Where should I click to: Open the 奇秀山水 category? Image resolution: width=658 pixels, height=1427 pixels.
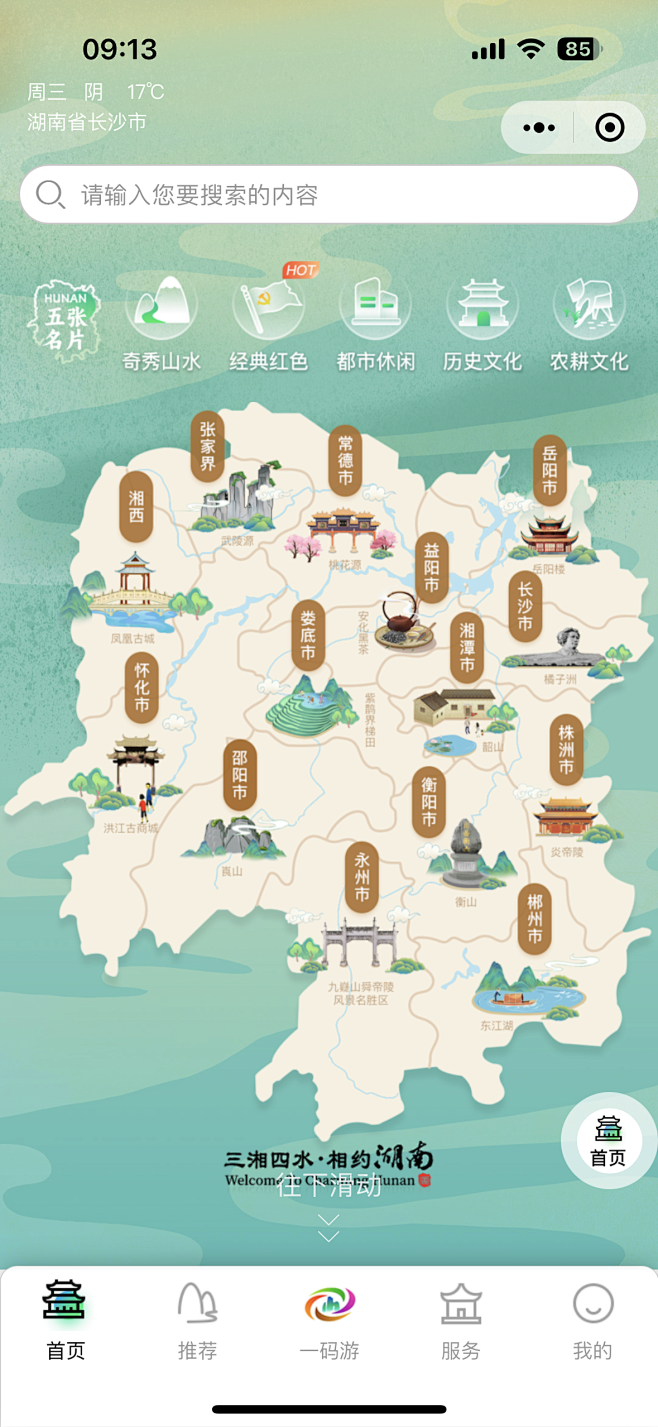162,322
